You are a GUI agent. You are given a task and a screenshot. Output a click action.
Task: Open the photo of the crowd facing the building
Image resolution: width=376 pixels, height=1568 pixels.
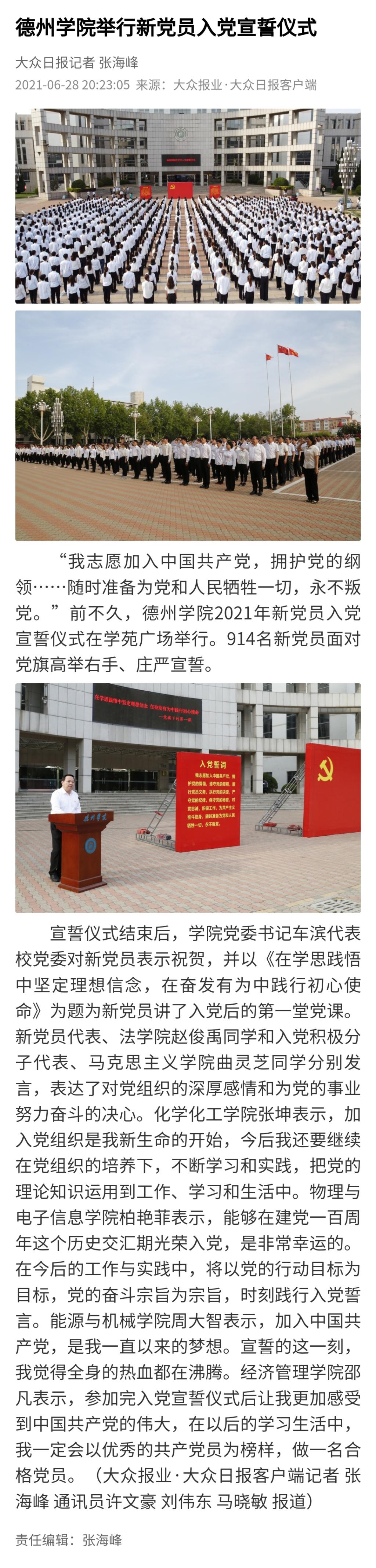188,206
